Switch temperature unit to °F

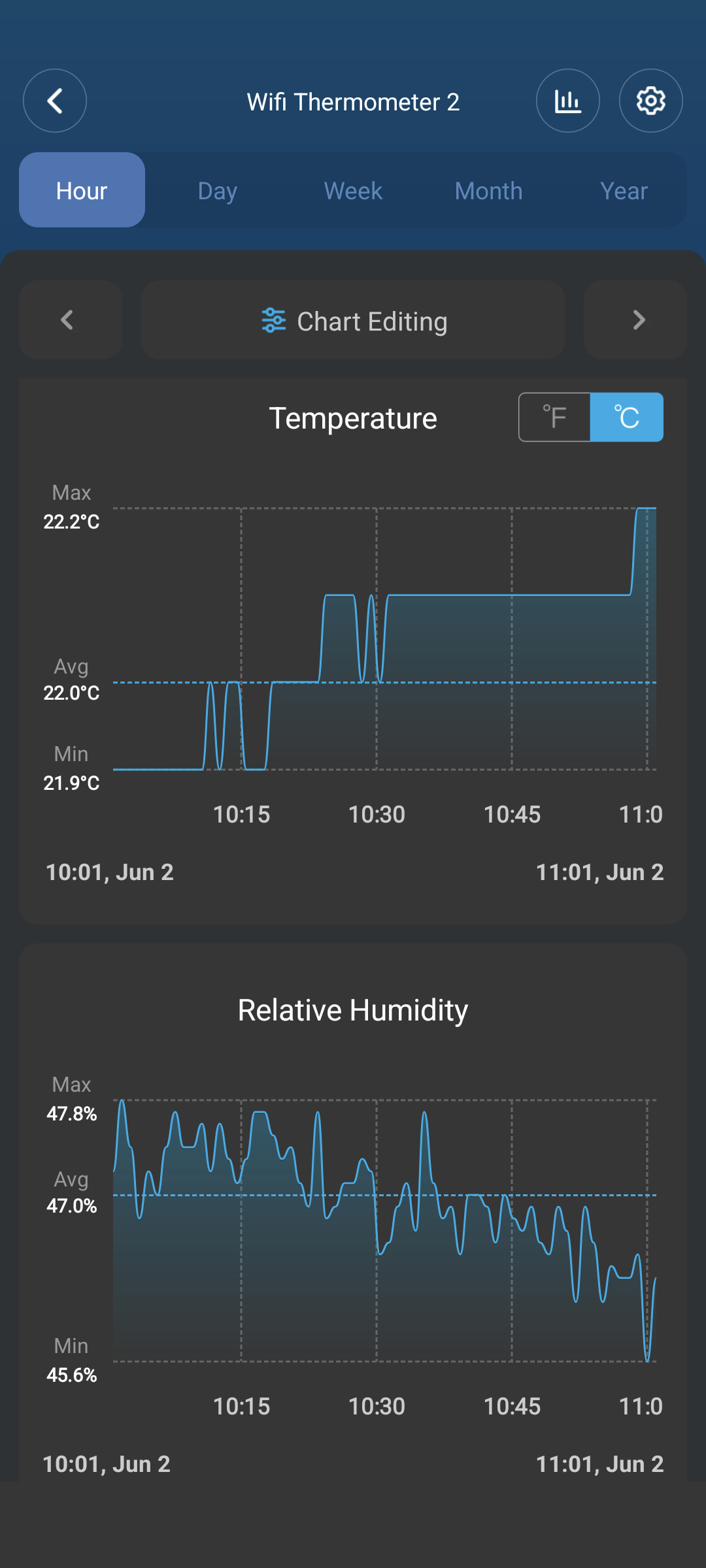point(554,417)
